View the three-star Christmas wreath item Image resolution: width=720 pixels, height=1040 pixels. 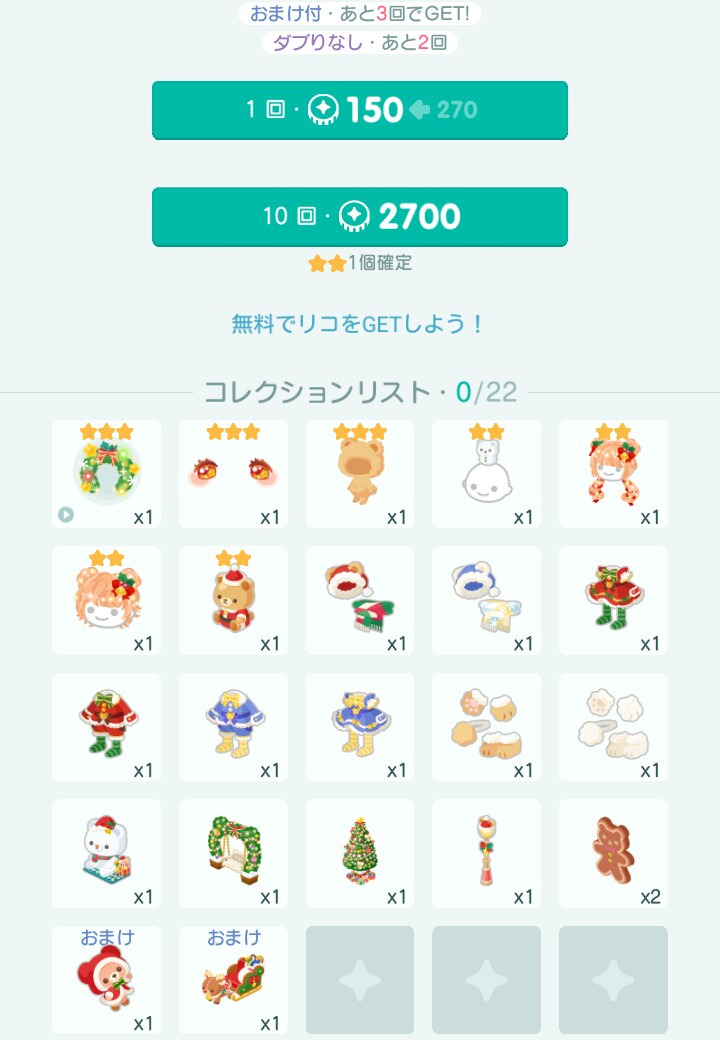(106, 474)
